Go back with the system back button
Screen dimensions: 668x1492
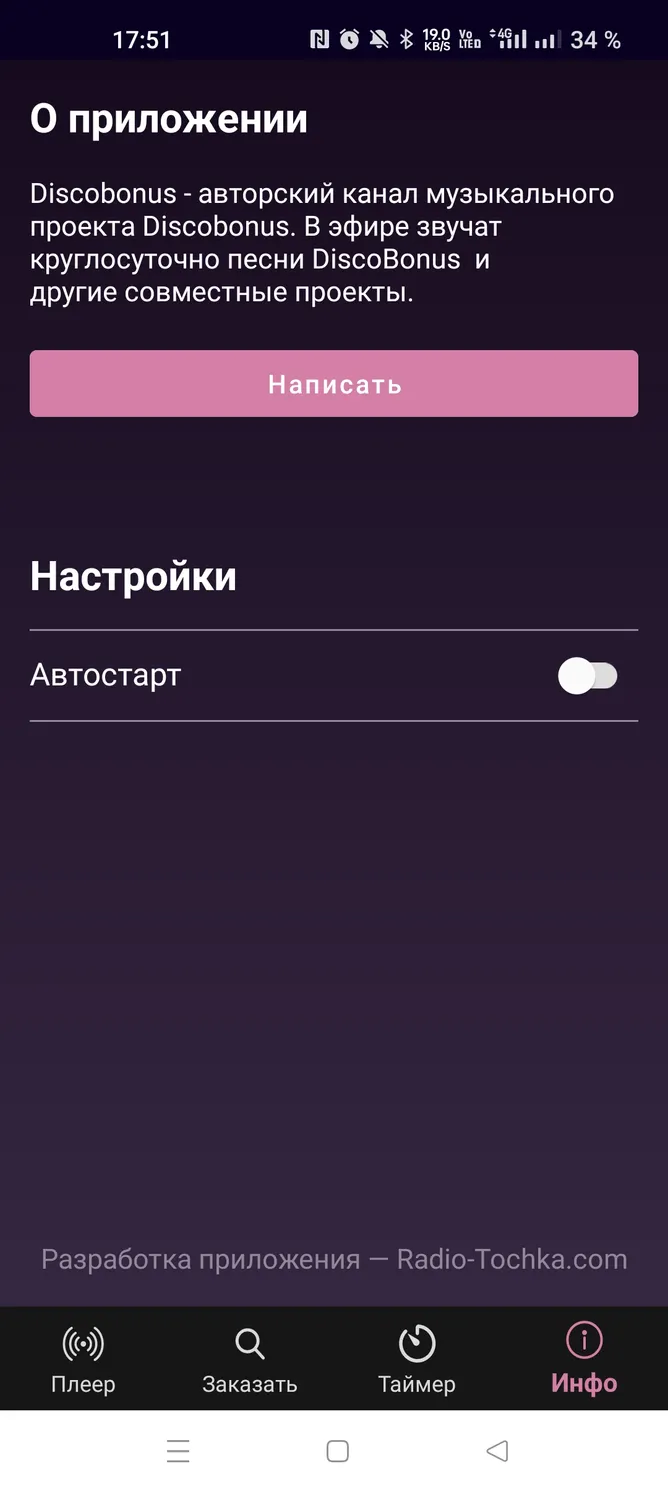point(497,1451)
